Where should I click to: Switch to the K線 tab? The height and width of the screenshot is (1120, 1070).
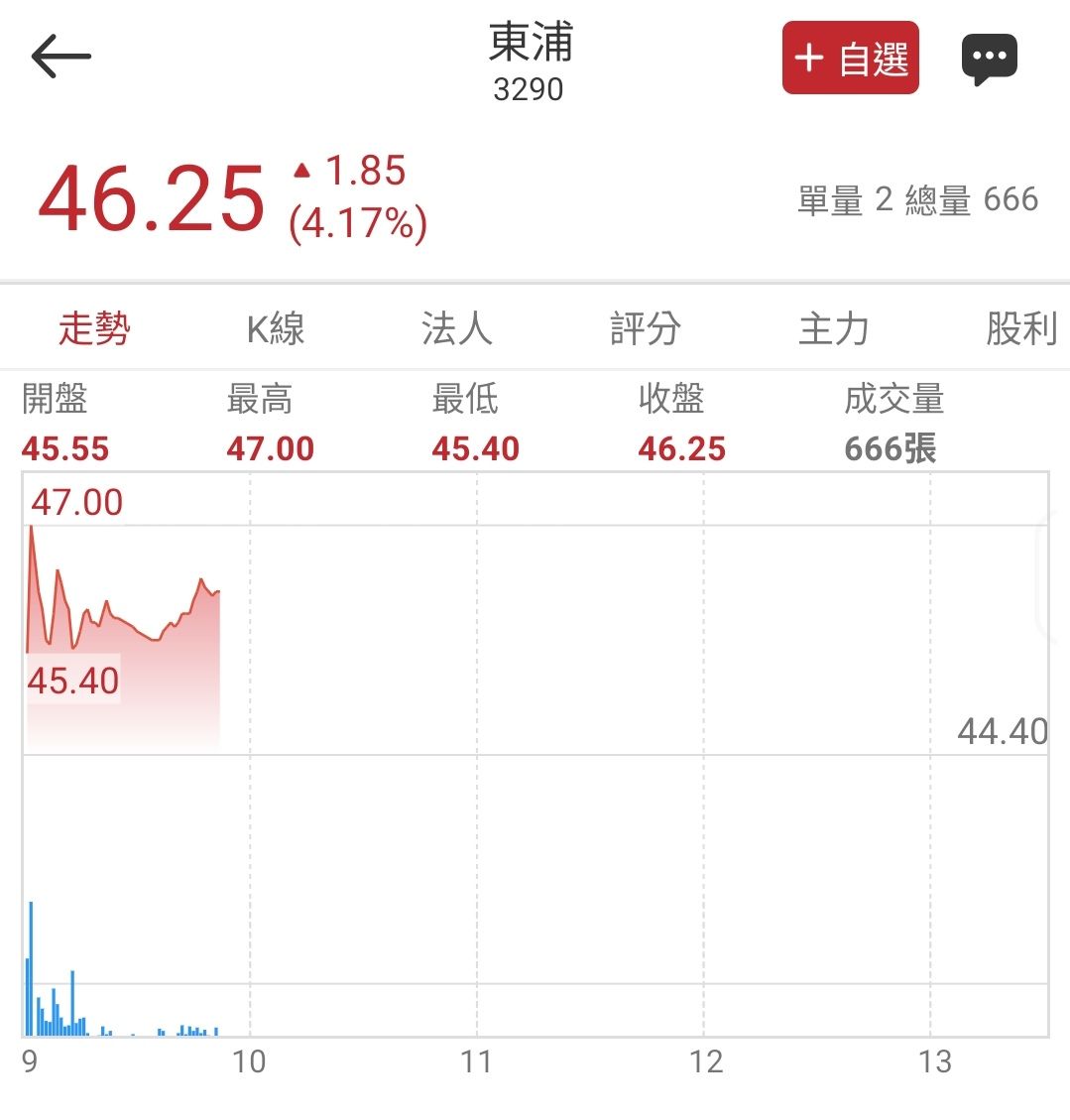pyautogui.click(x=276, y=328)
